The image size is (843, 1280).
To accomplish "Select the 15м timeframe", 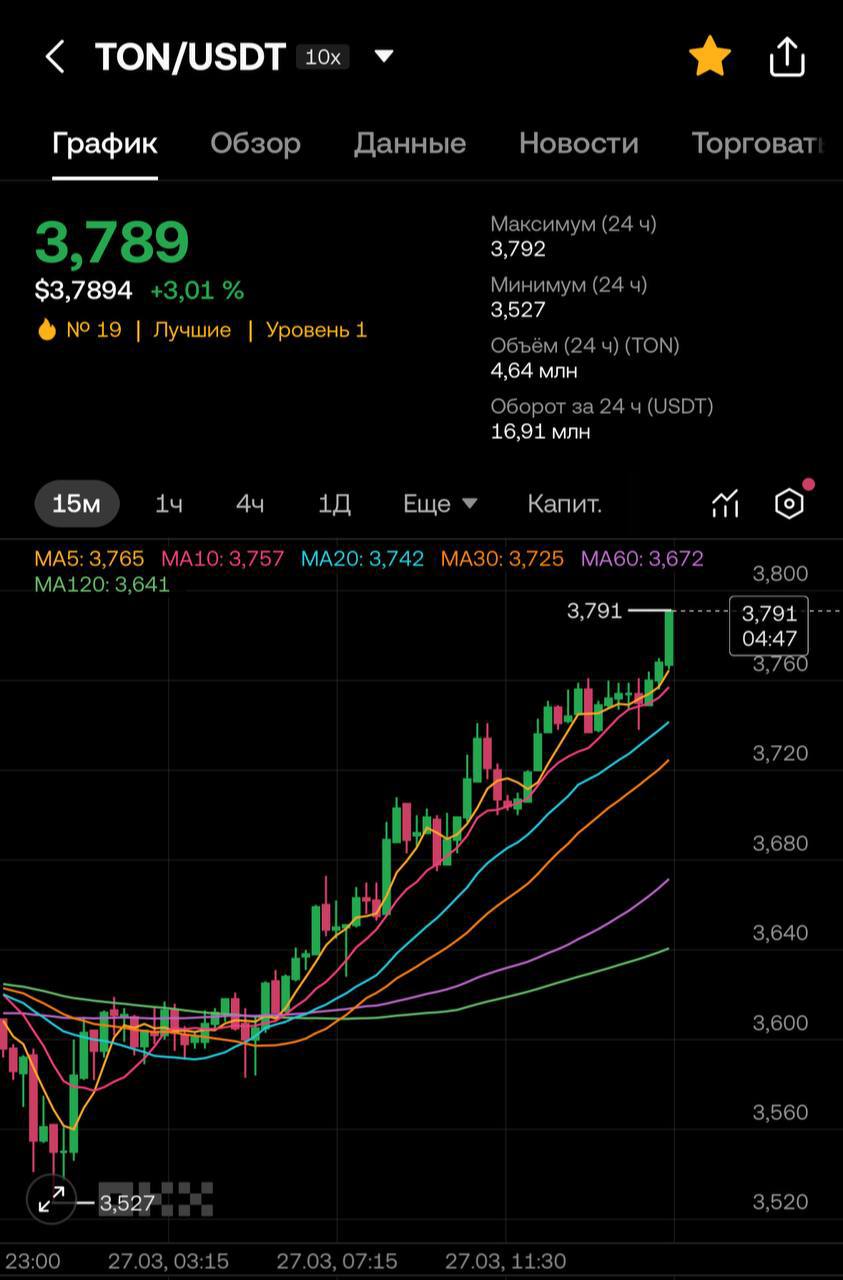I will [x=77, y=504].
